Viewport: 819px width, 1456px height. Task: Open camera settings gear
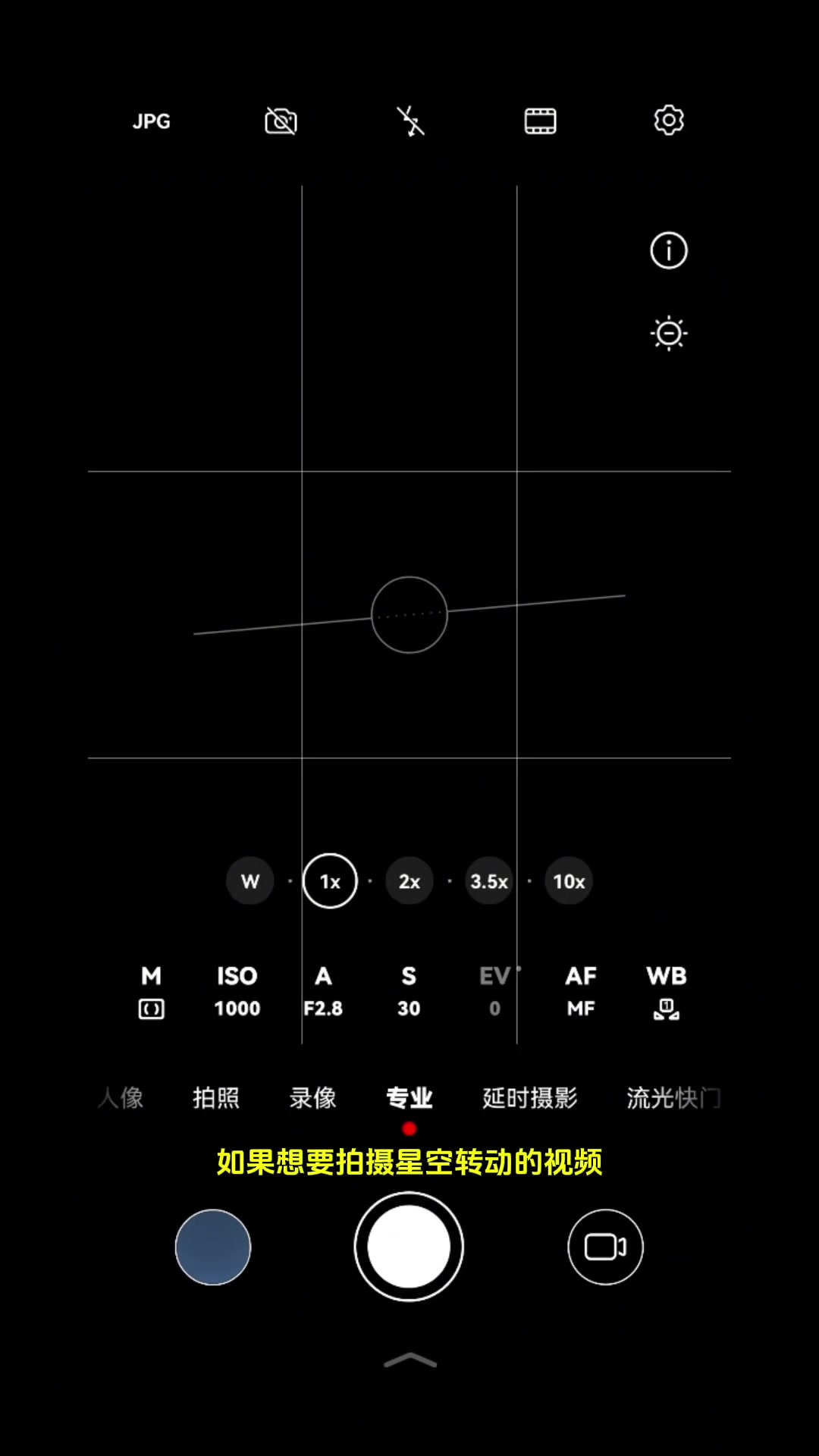(669, 121)
